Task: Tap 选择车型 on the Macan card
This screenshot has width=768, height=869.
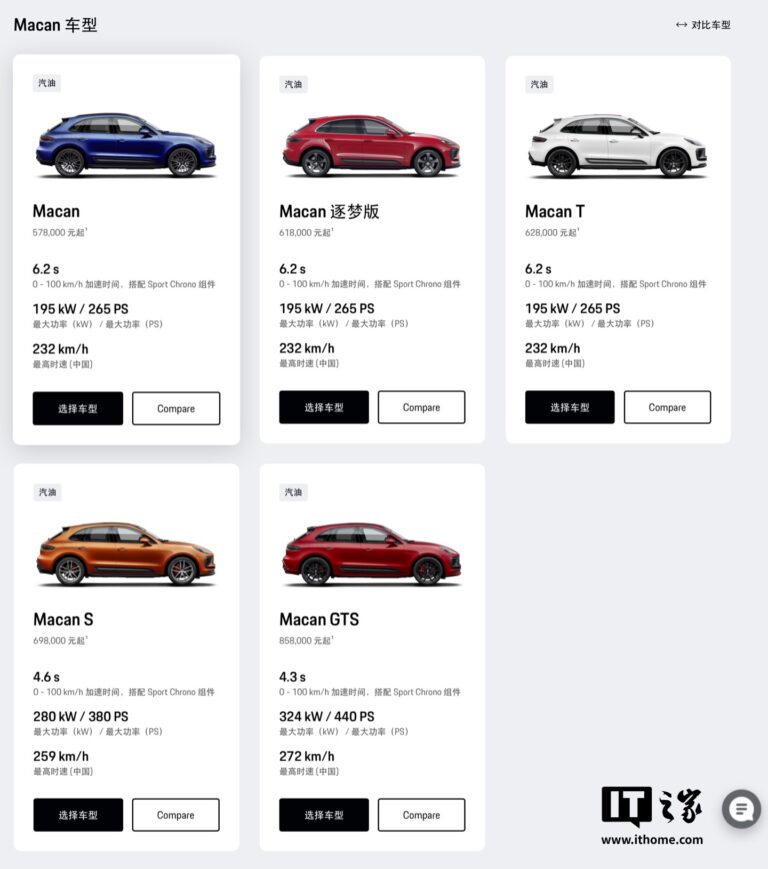Action: click(x=78, y=408)
